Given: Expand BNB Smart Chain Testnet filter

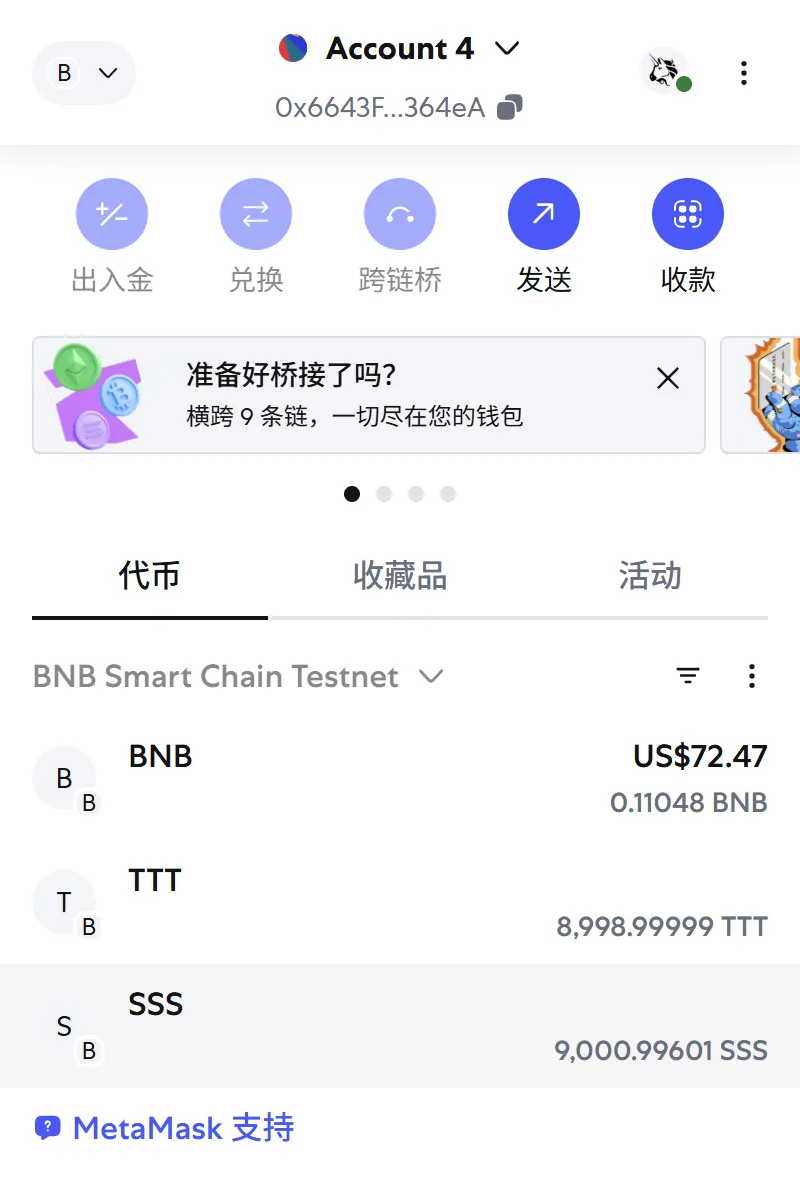Looking at the screenshot, I should (x=238, y=677).
